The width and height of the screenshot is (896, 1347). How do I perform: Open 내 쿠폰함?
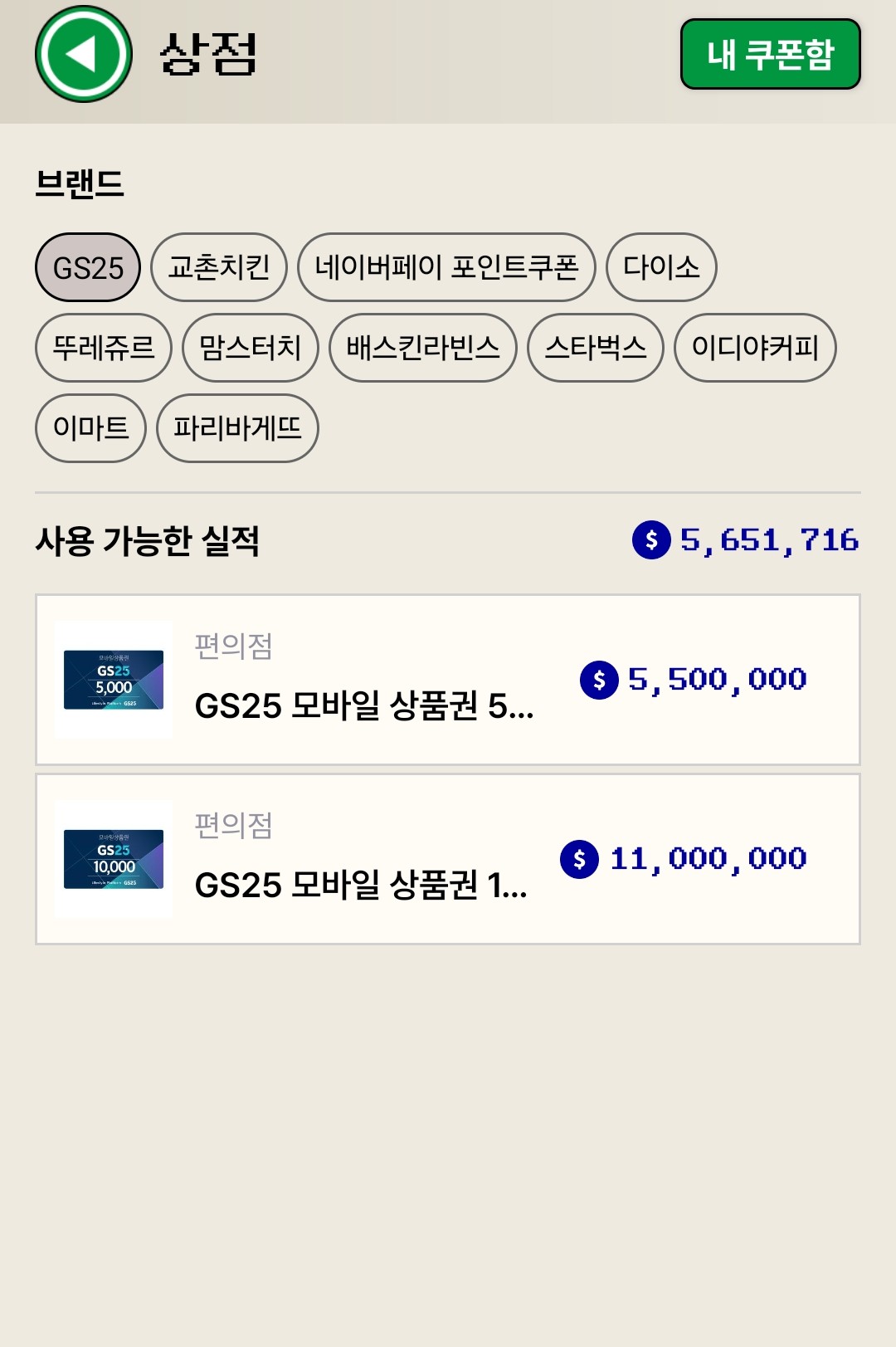pyautogui.click(x=770, y=52)
